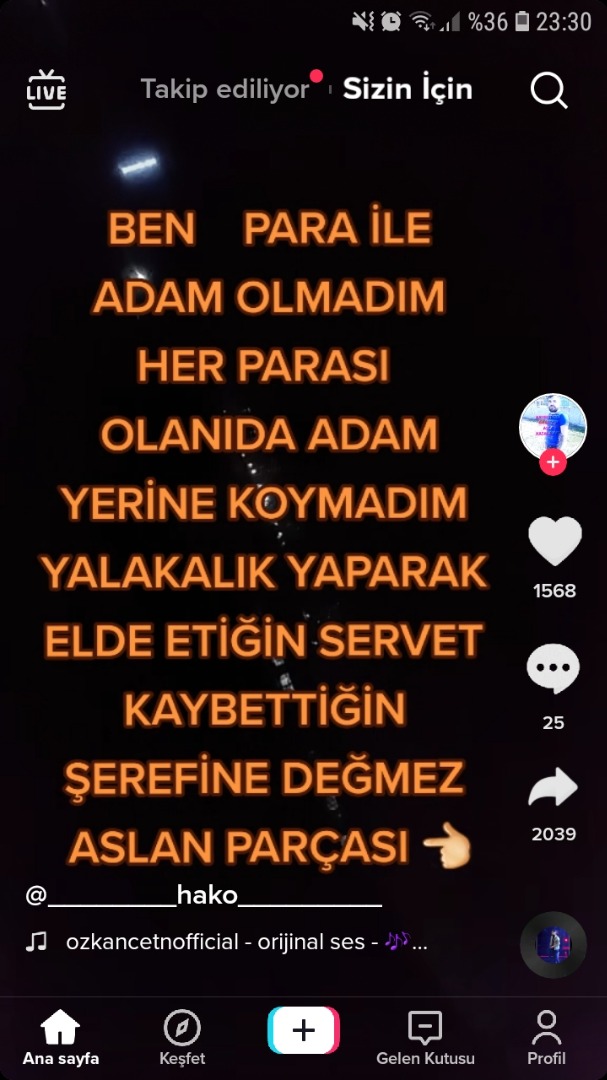Open the creator's profile picture
This screenshot has width=607, height=1080.
tap(552, 426)
